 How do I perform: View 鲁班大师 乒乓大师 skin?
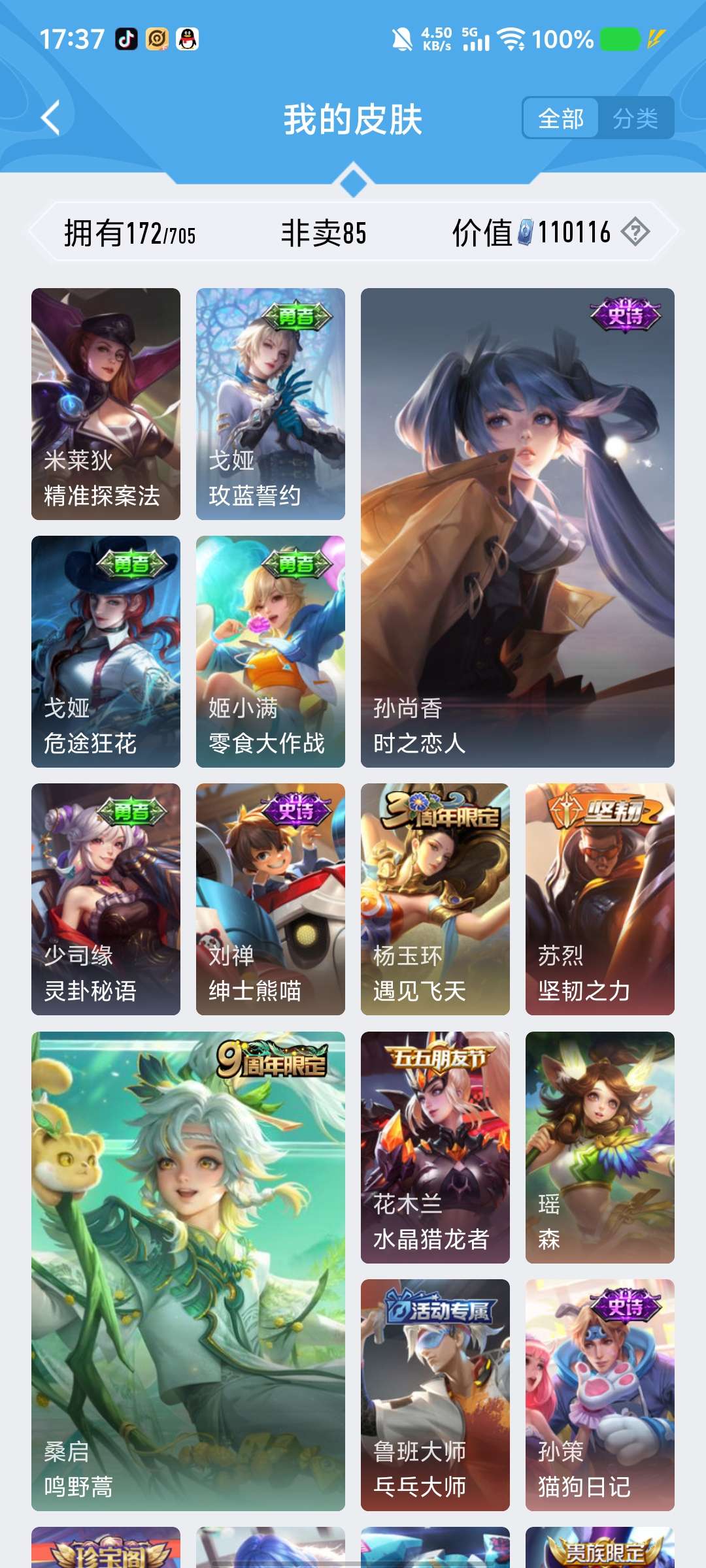[435, 1395]
